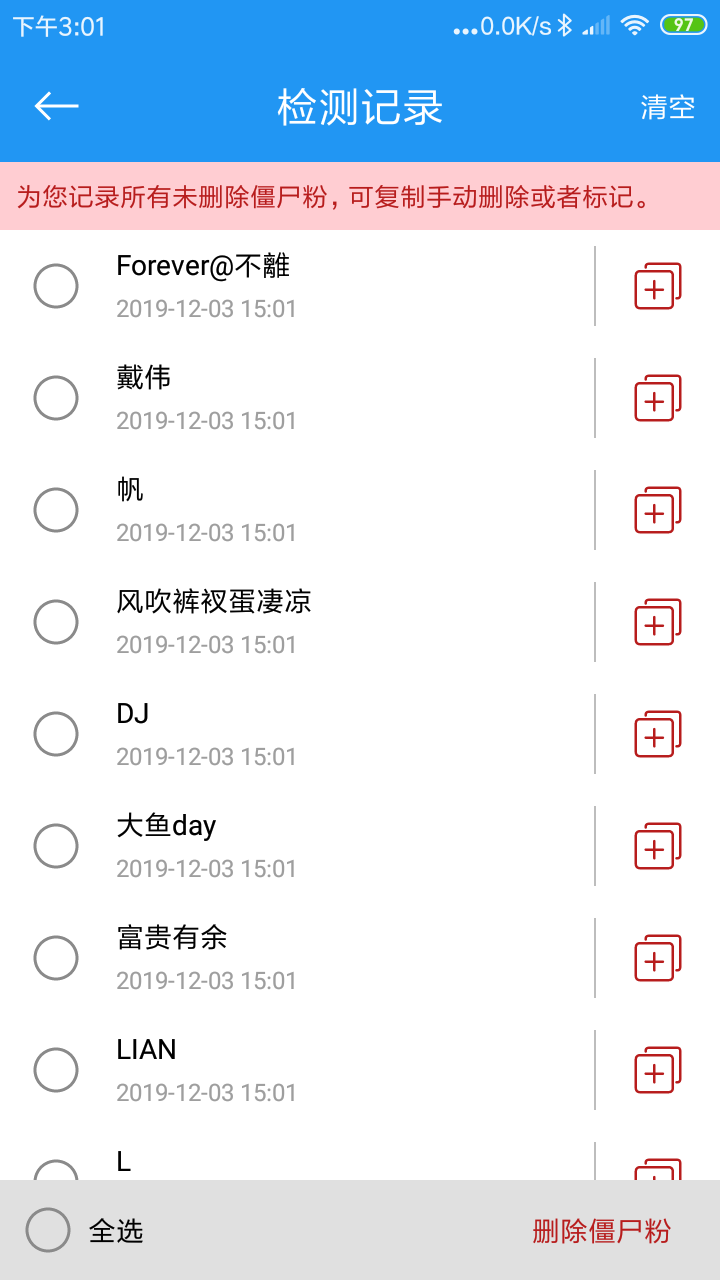
Task: Copy the 帆 record name
Action: pyautogui.click(x=657, y=511)
